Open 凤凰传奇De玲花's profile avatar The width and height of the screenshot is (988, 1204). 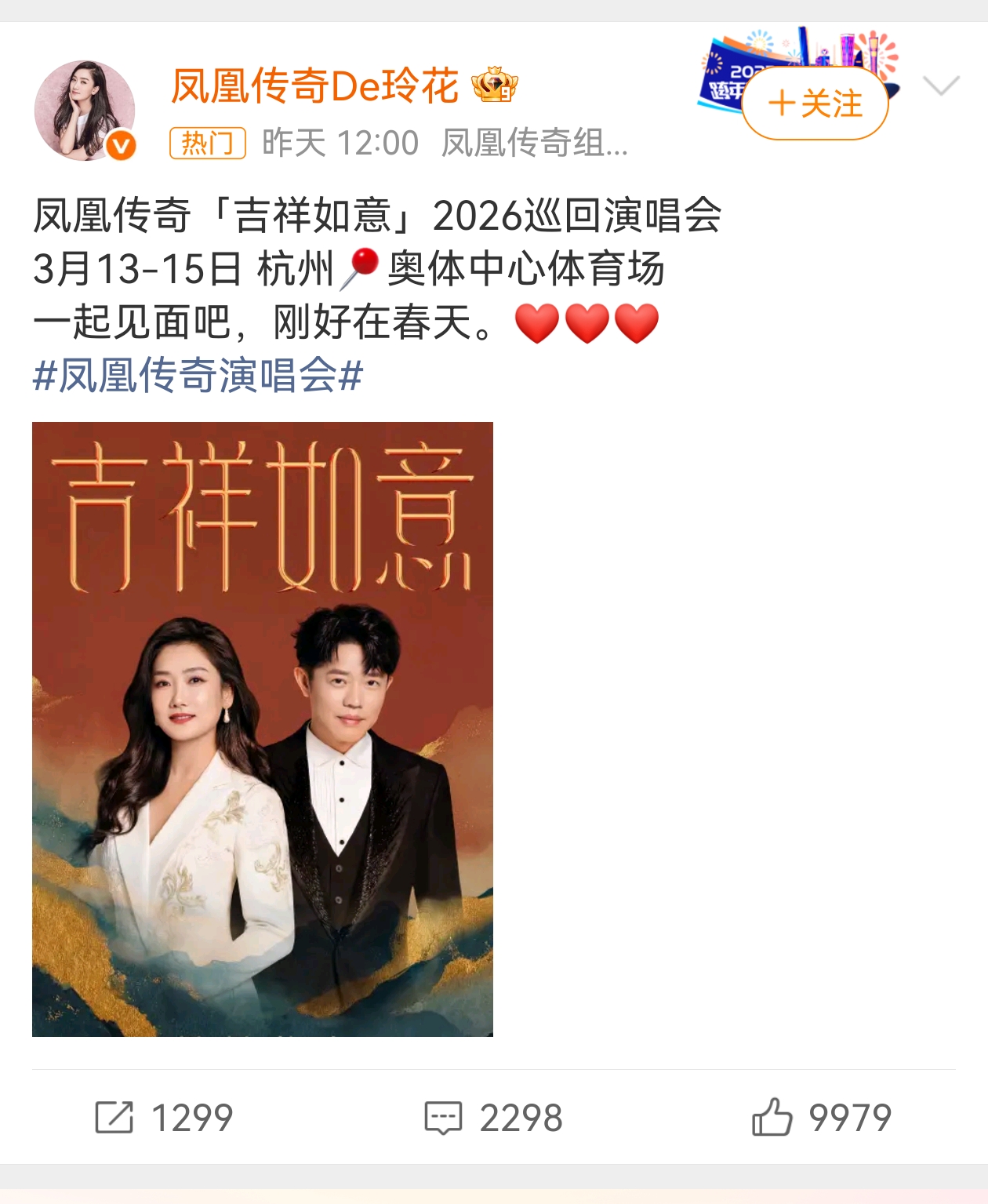pyautogui.click(x=85, y=111)
